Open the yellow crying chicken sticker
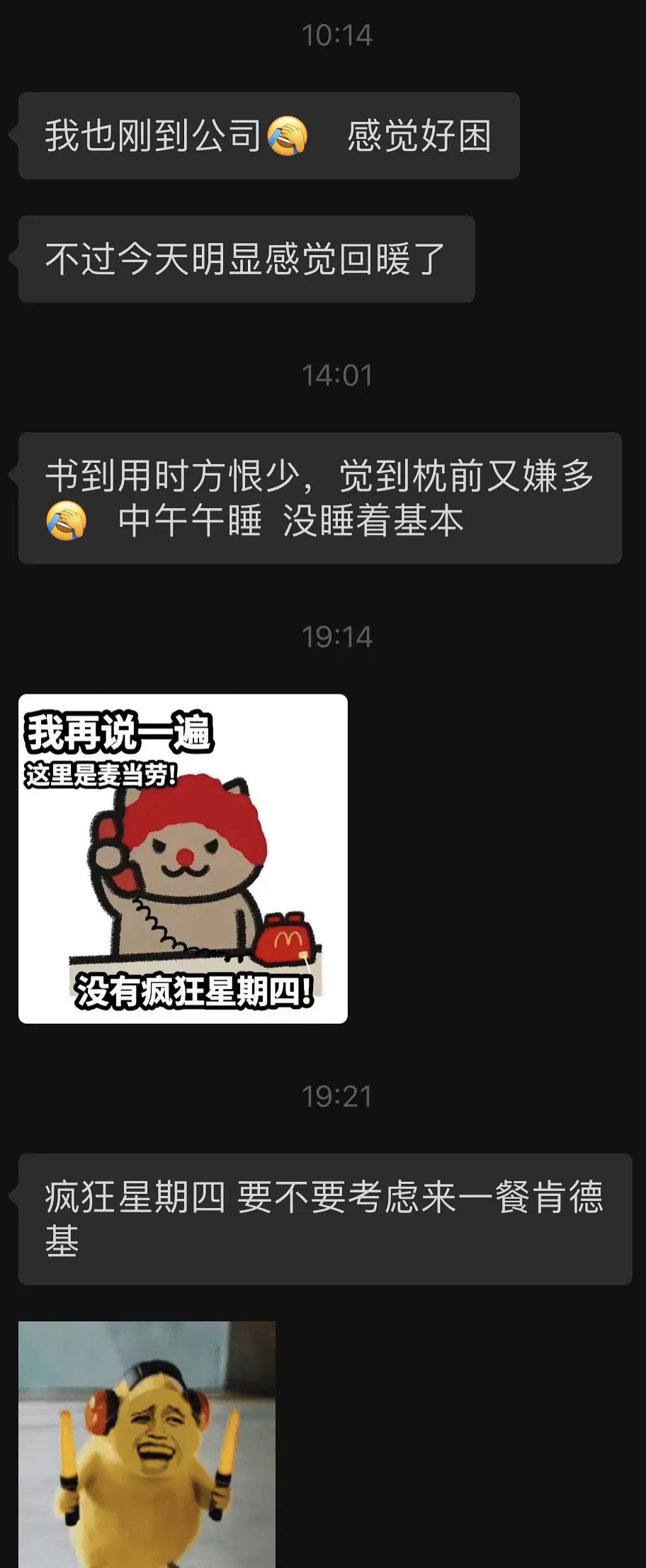 [147, 1445]
